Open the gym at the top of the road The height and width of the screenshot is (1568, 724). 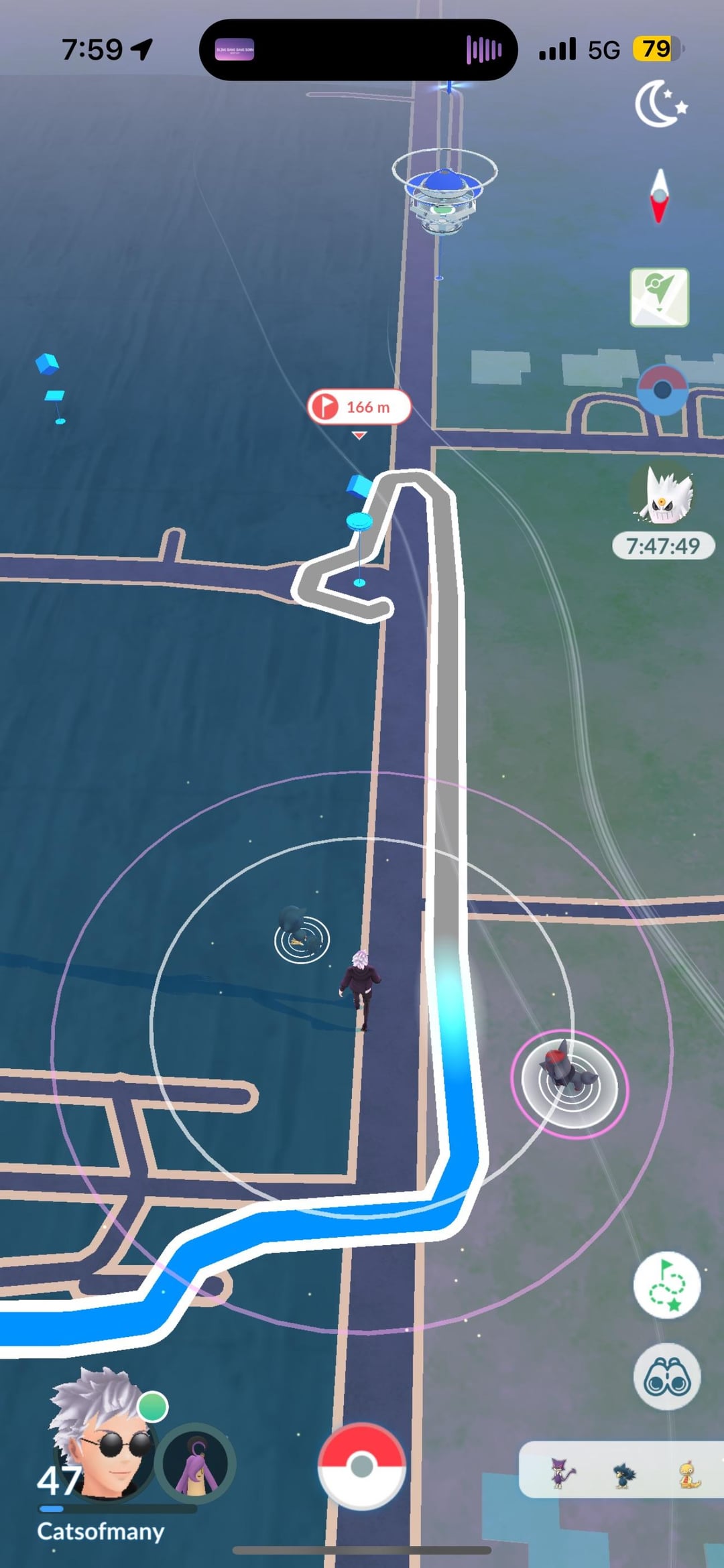coord(443,190)
